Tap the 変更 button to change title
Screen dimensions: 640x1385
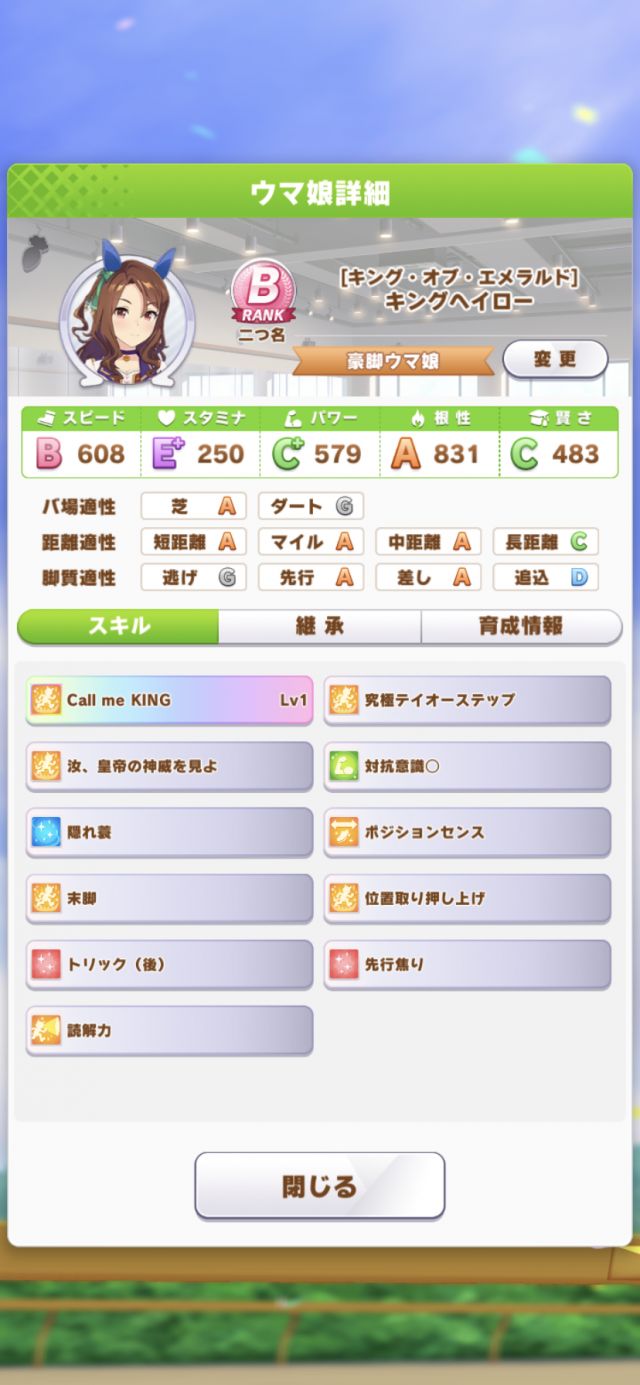point(555,359)
